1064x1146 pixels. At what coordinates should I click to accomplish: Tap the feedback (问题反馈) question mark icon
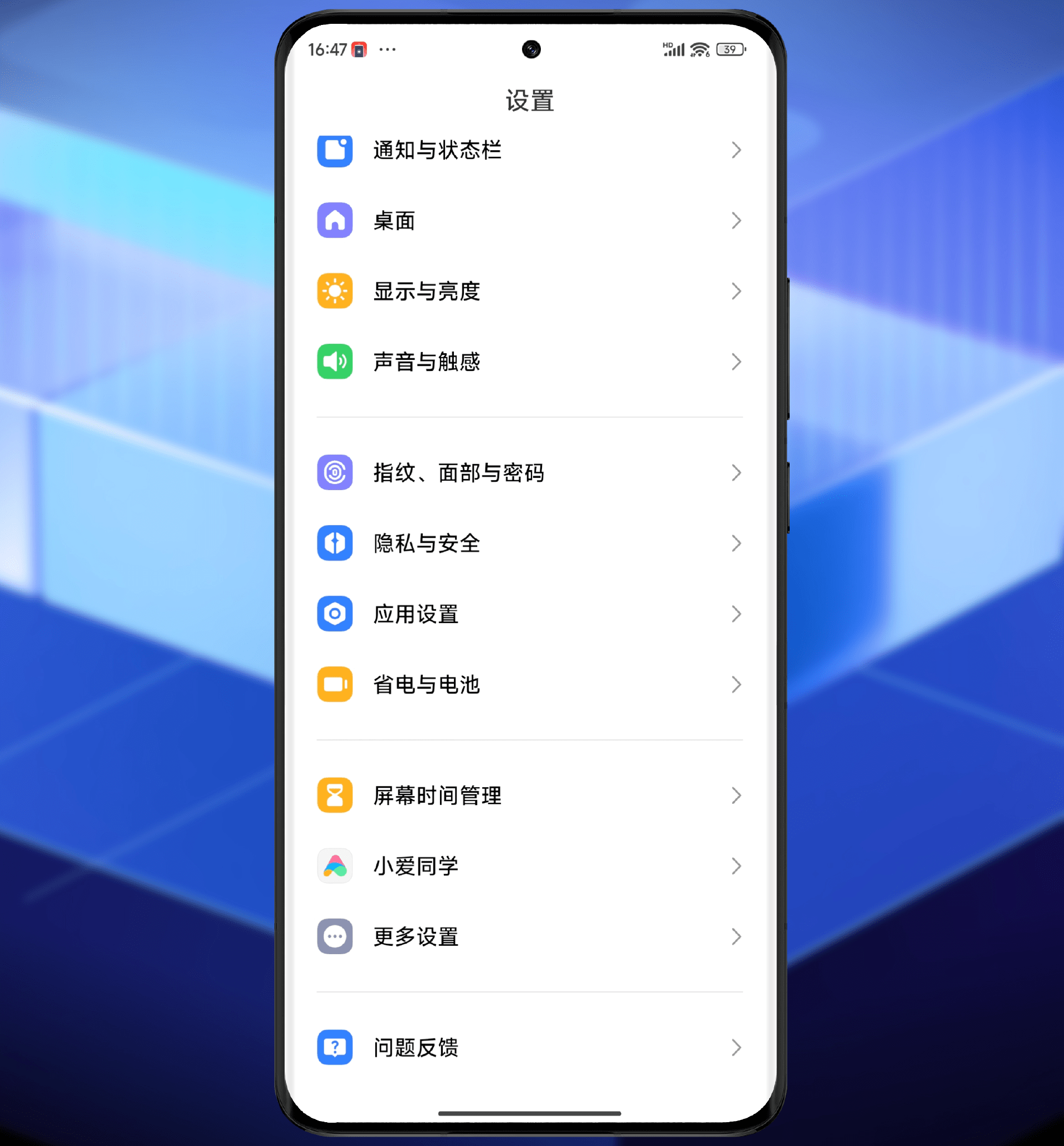click(x=335, y=1047)
